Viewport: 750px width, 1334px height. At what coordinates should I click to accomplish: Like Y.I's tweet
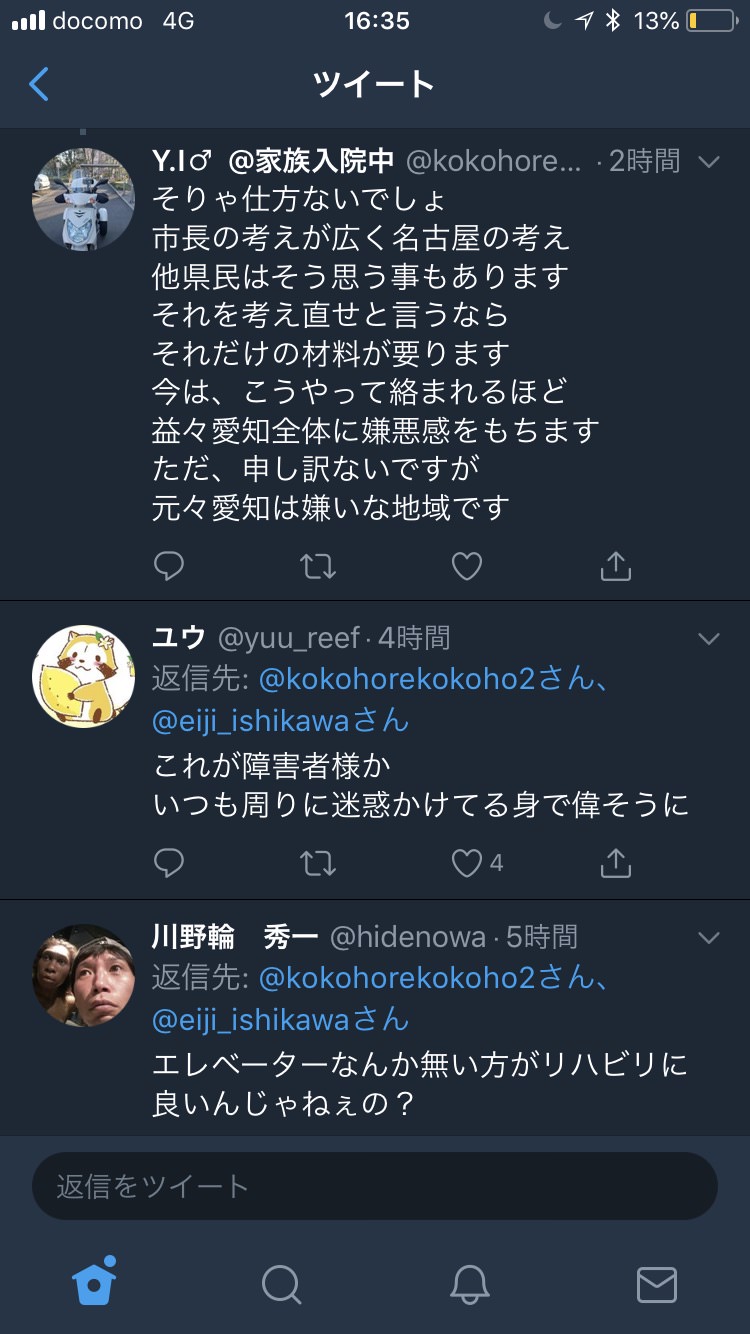coord(467,567)
